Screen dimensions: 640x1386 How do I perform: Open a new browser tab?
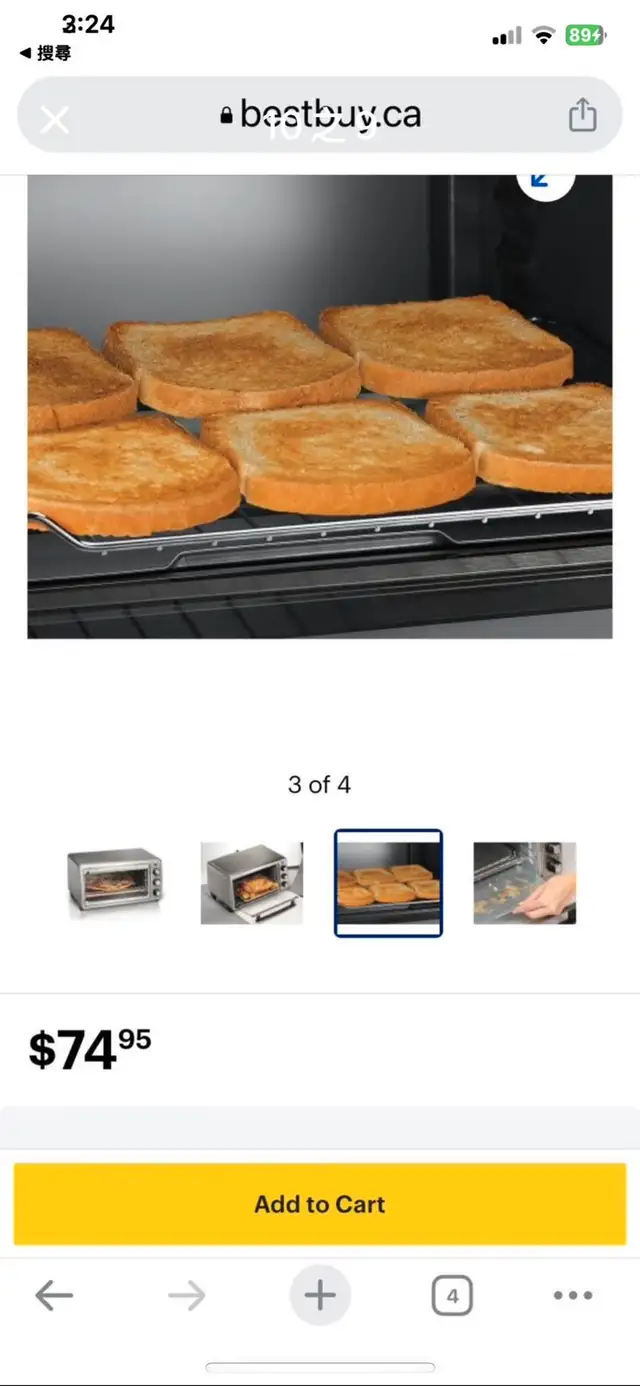(x=320, y=1296)
